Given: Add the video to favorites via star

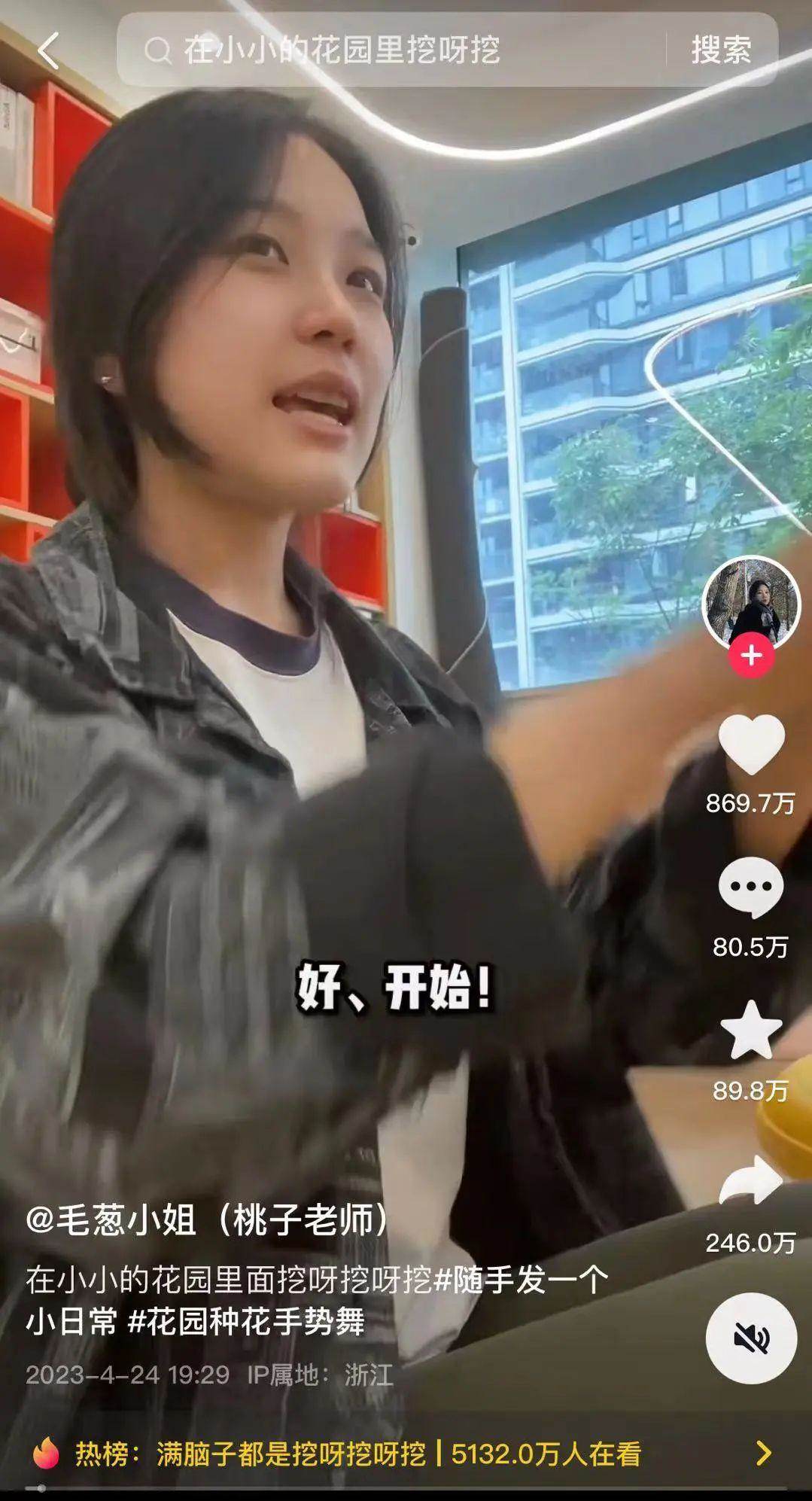Looking at the screenshot, I should point(750,1031).
